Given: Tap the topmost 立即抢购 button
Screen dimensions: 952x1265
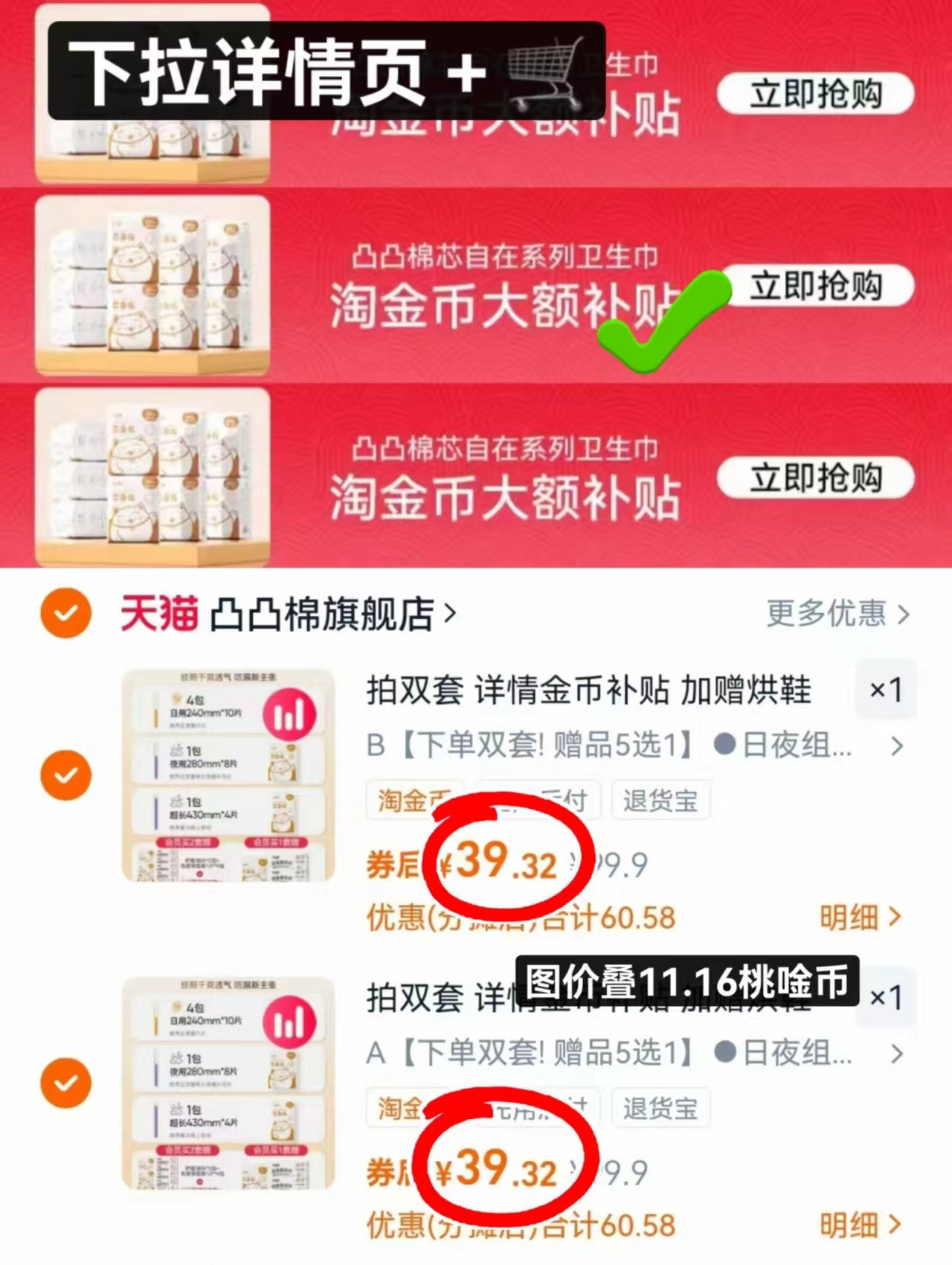Looking at the screenshot, I should click(816, 94).
